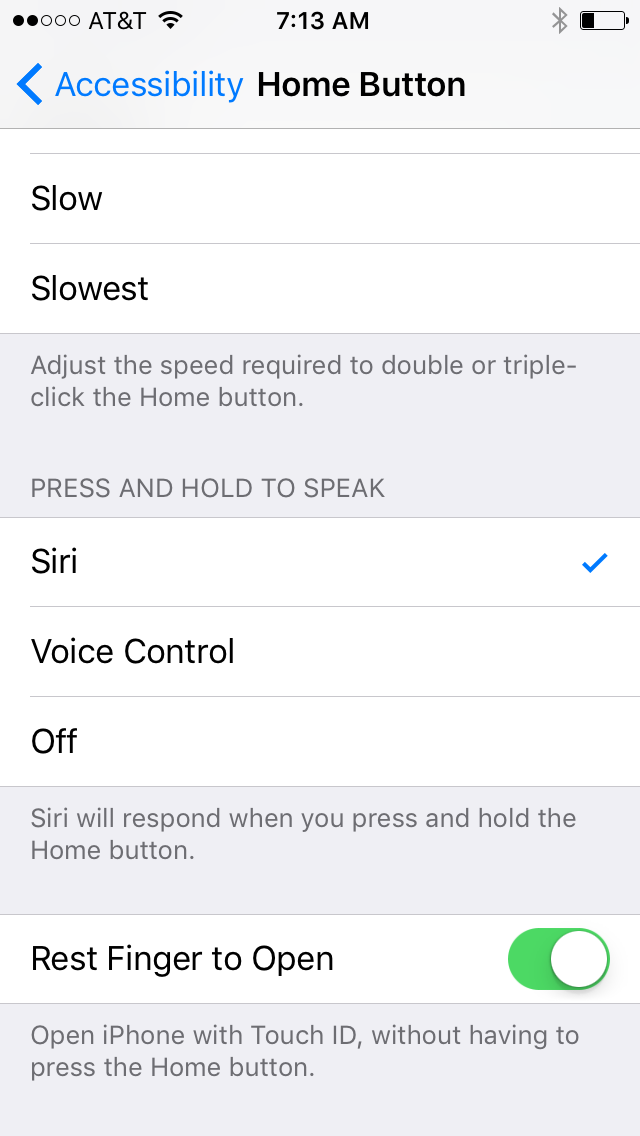Select the Slow click speed
This screenshot has height=1136, width=640.
point(320,198)
